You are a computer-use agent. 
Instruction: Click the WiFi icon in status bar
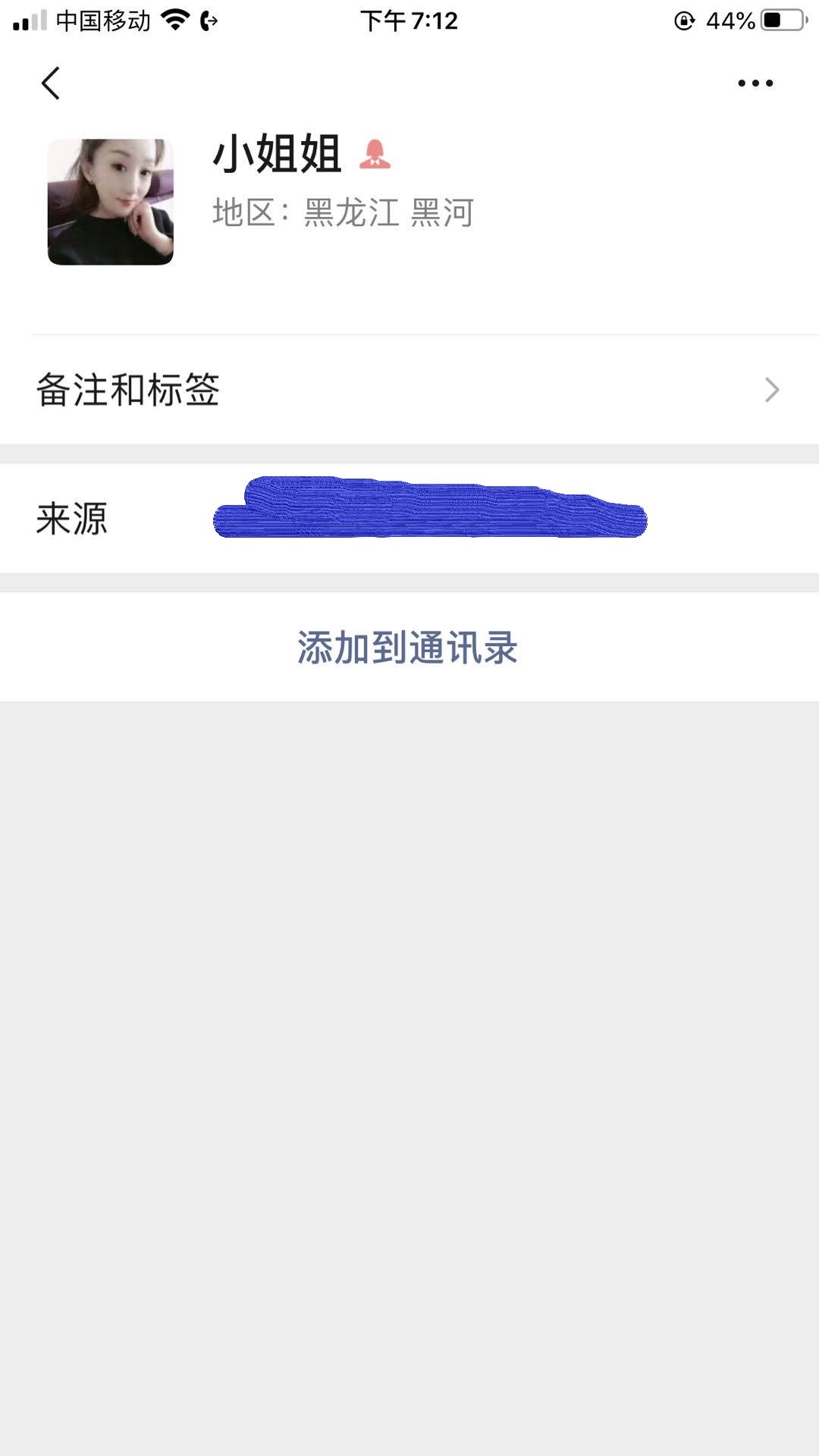[x=175, y=20]
